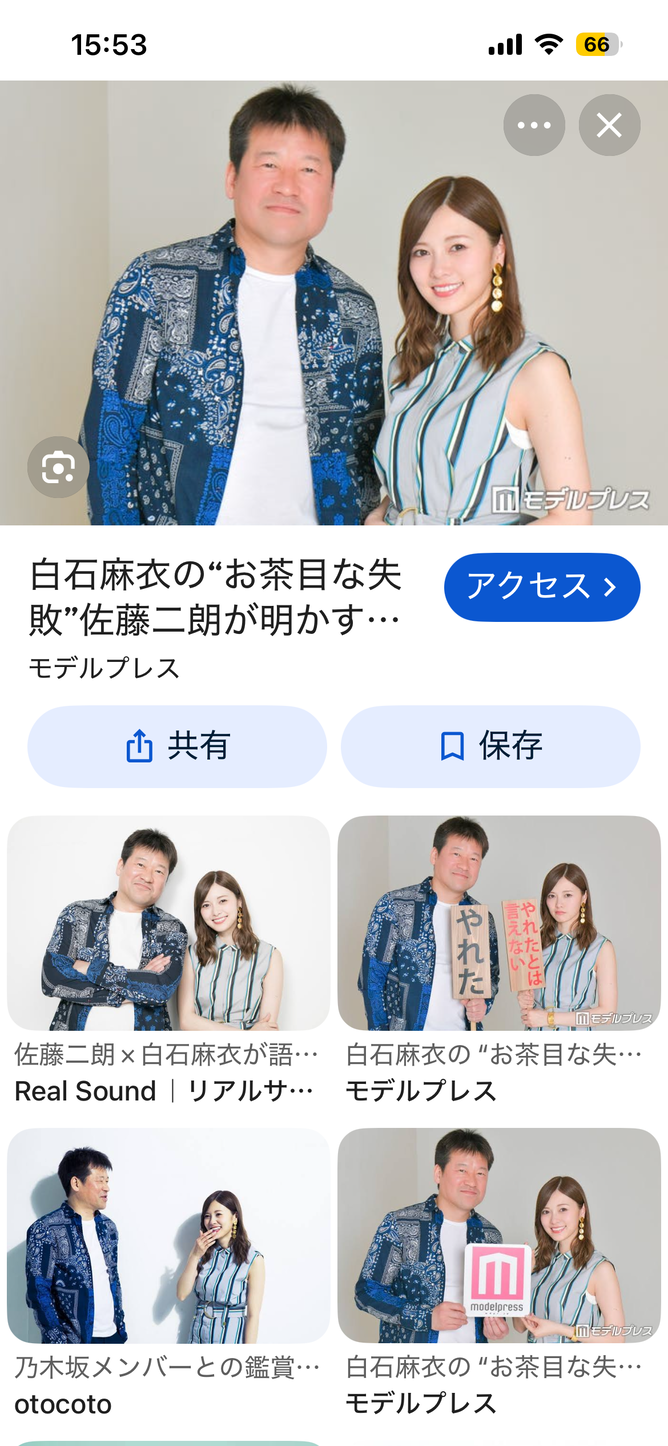Open the three-dot overflow menu

click(534, 125)
